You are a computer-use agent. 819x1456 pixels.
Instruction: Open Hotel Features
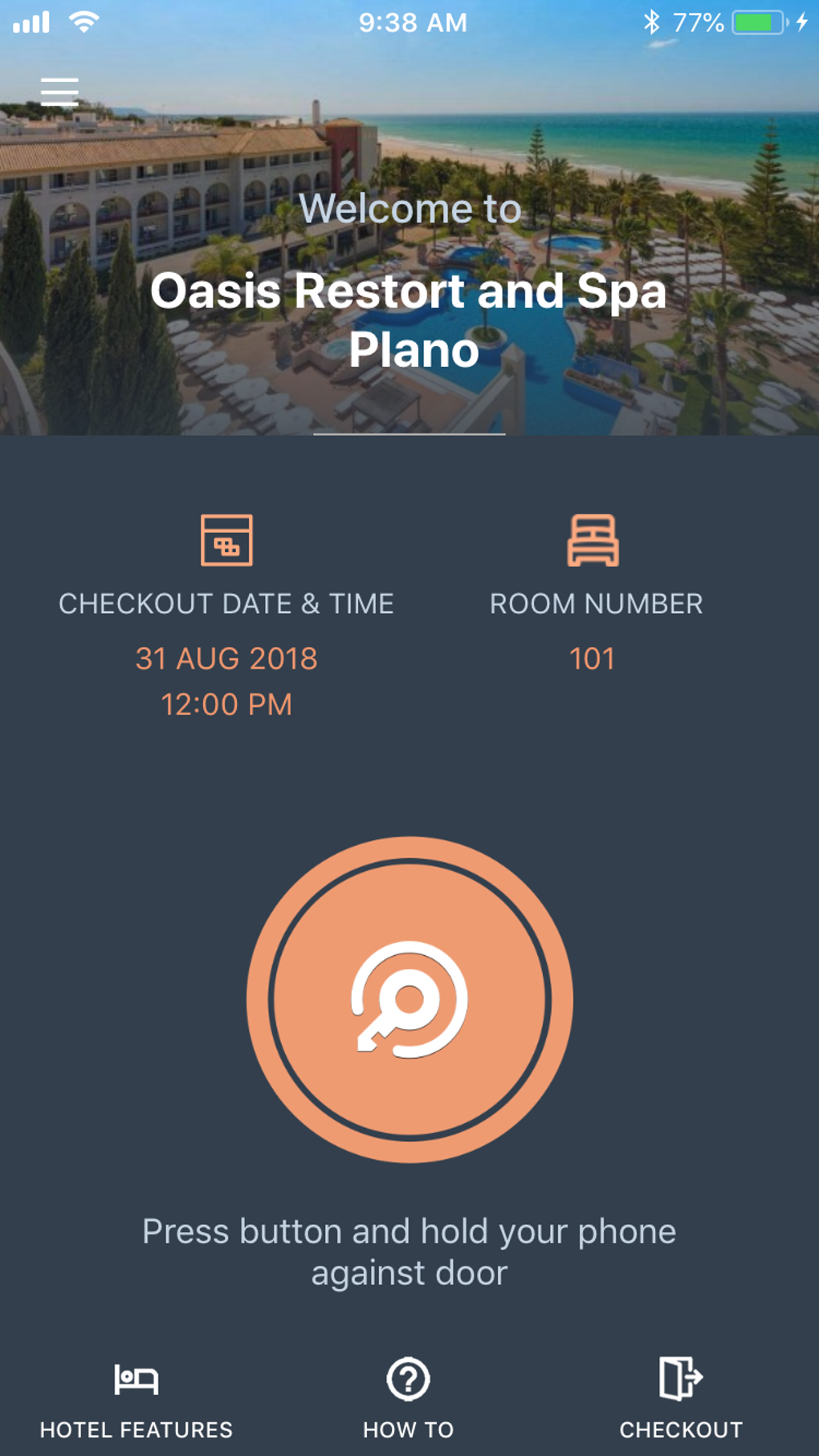tap(136, 1398)
